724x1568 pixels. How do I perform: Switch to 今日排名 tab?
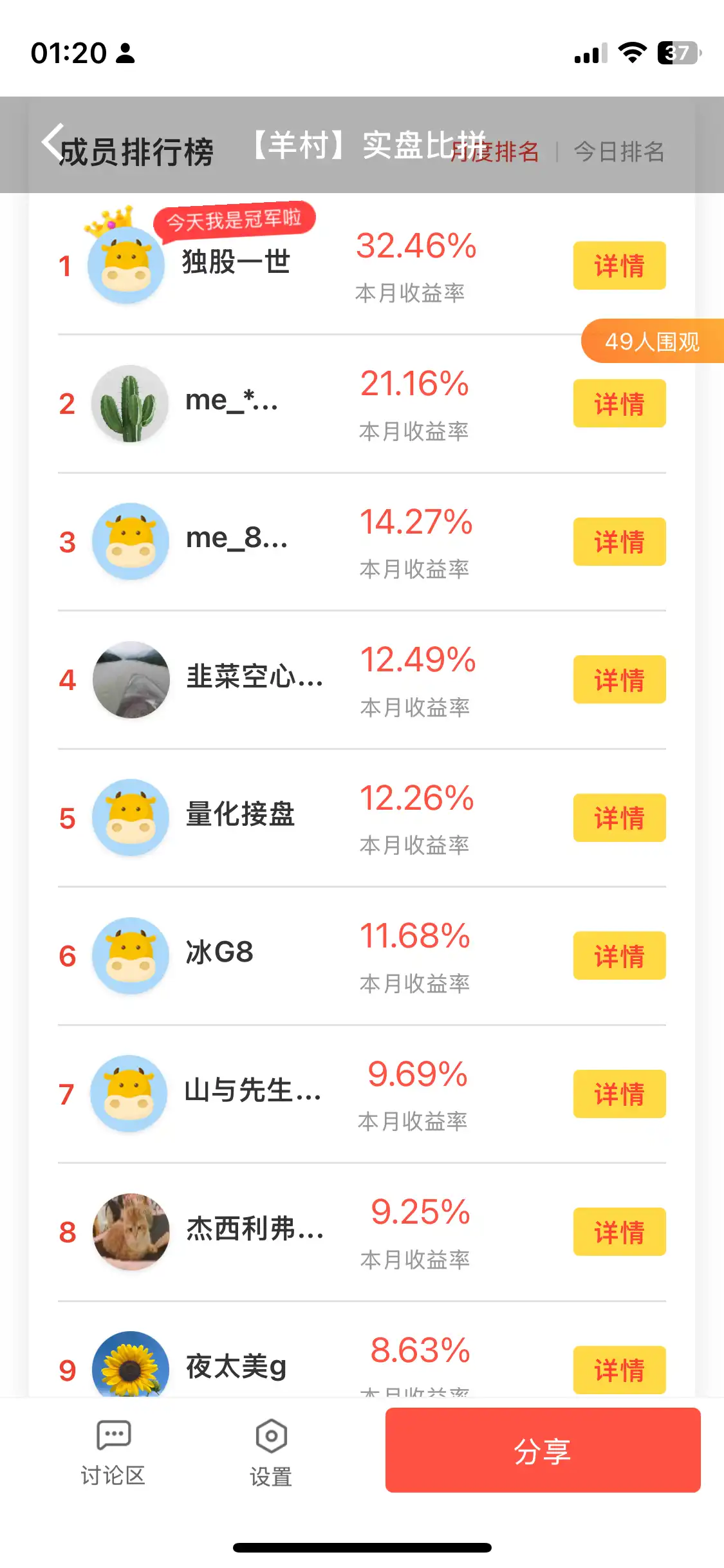click(618, 152)
